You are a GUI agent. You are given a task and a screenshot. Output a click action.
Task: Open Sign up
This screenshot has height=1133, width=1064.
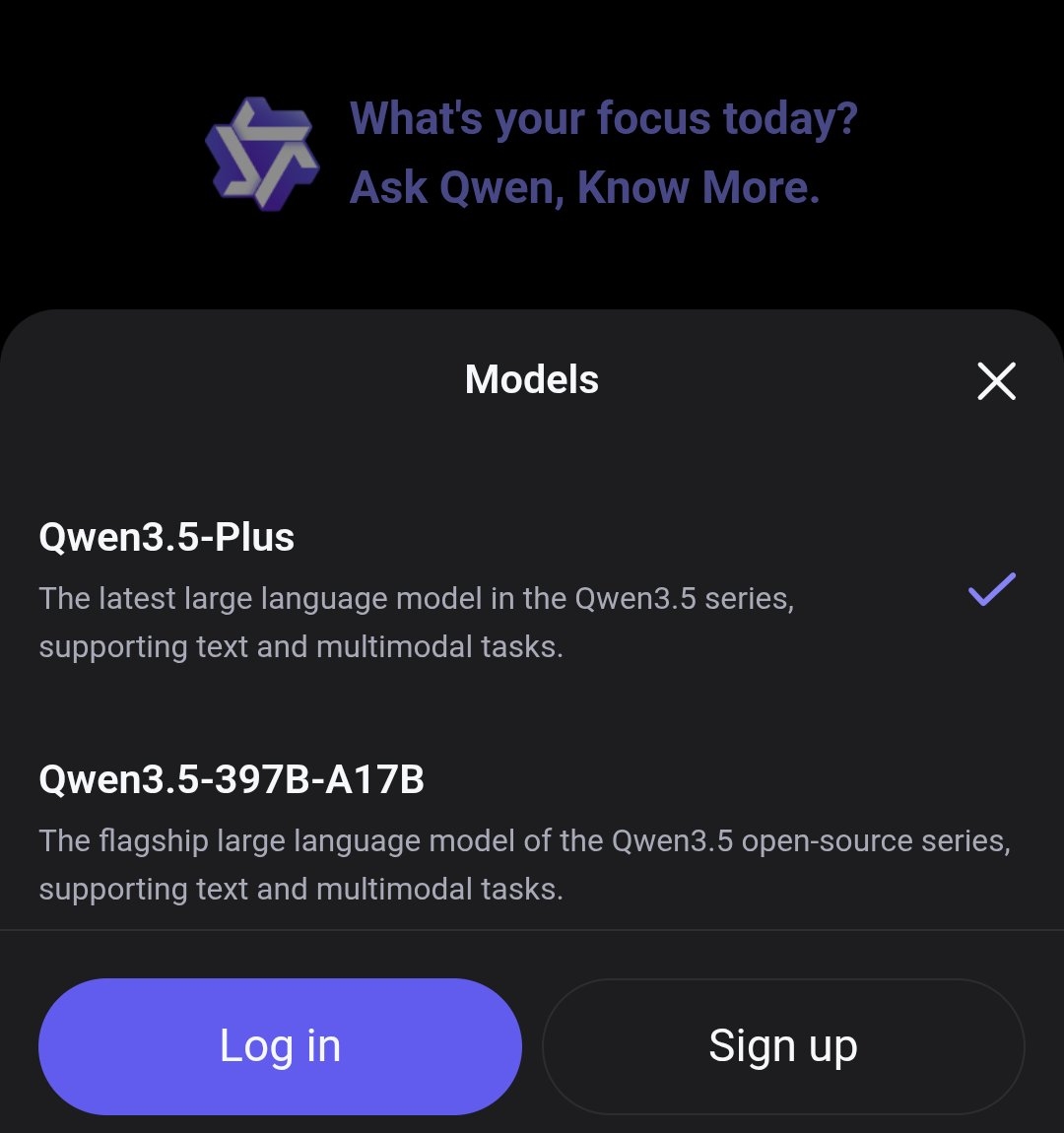click(x=783, y=1046)
